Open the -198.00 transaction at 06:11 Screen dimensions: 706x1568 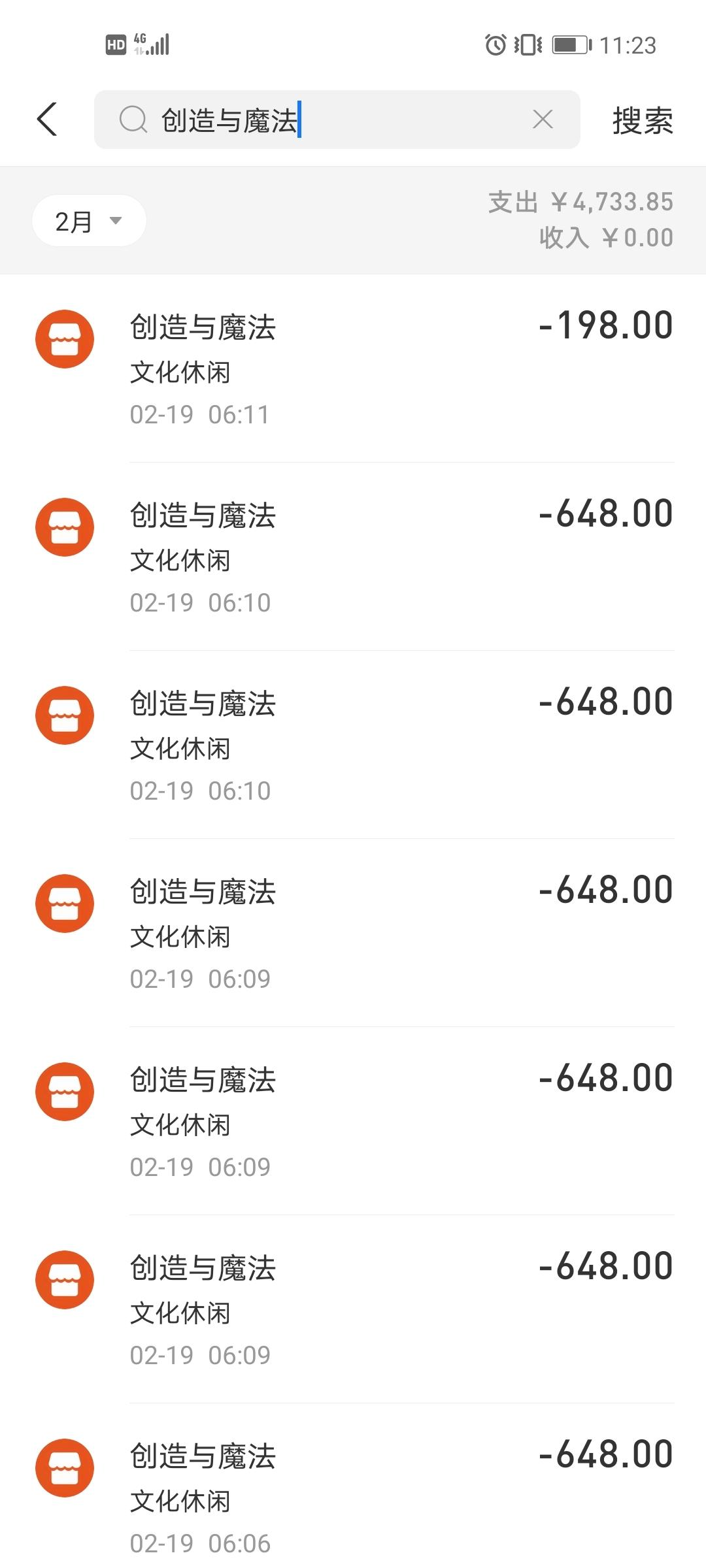coord(353,368)
